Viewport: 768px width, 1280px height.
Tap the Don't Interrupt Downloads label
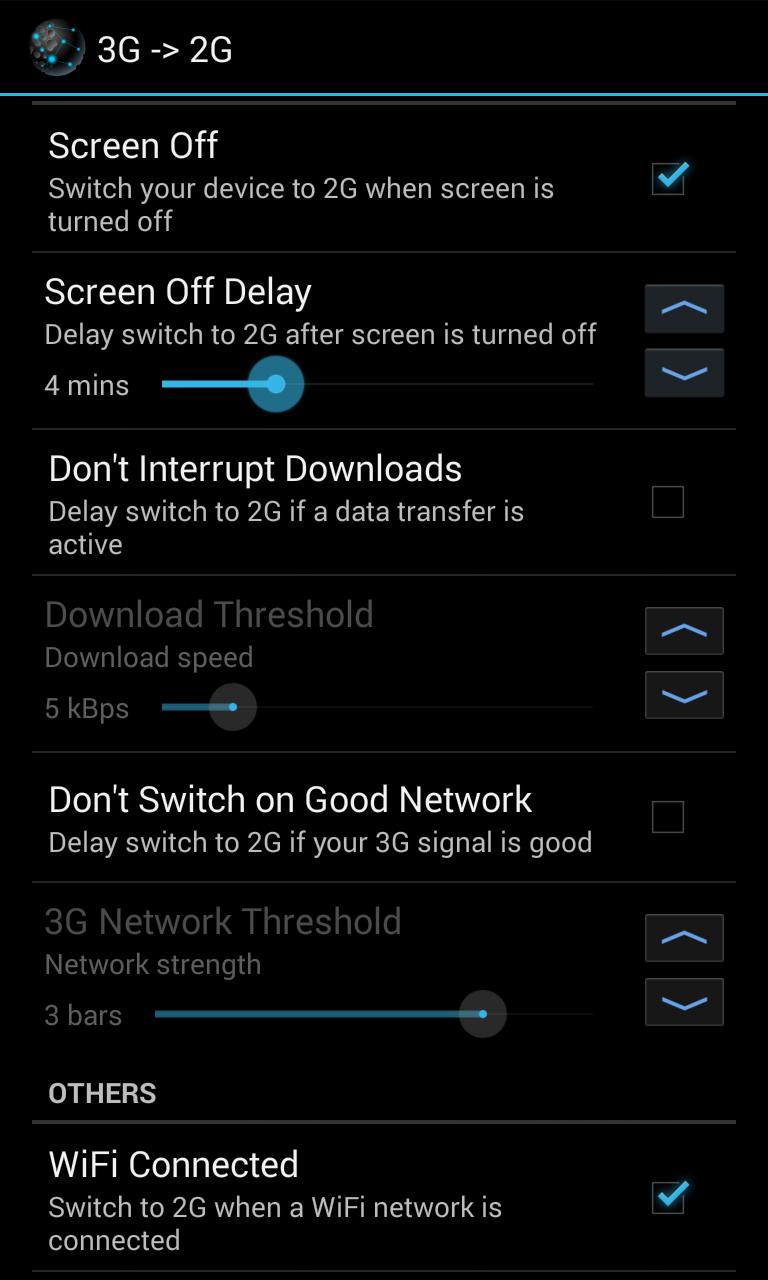[255, 468]
